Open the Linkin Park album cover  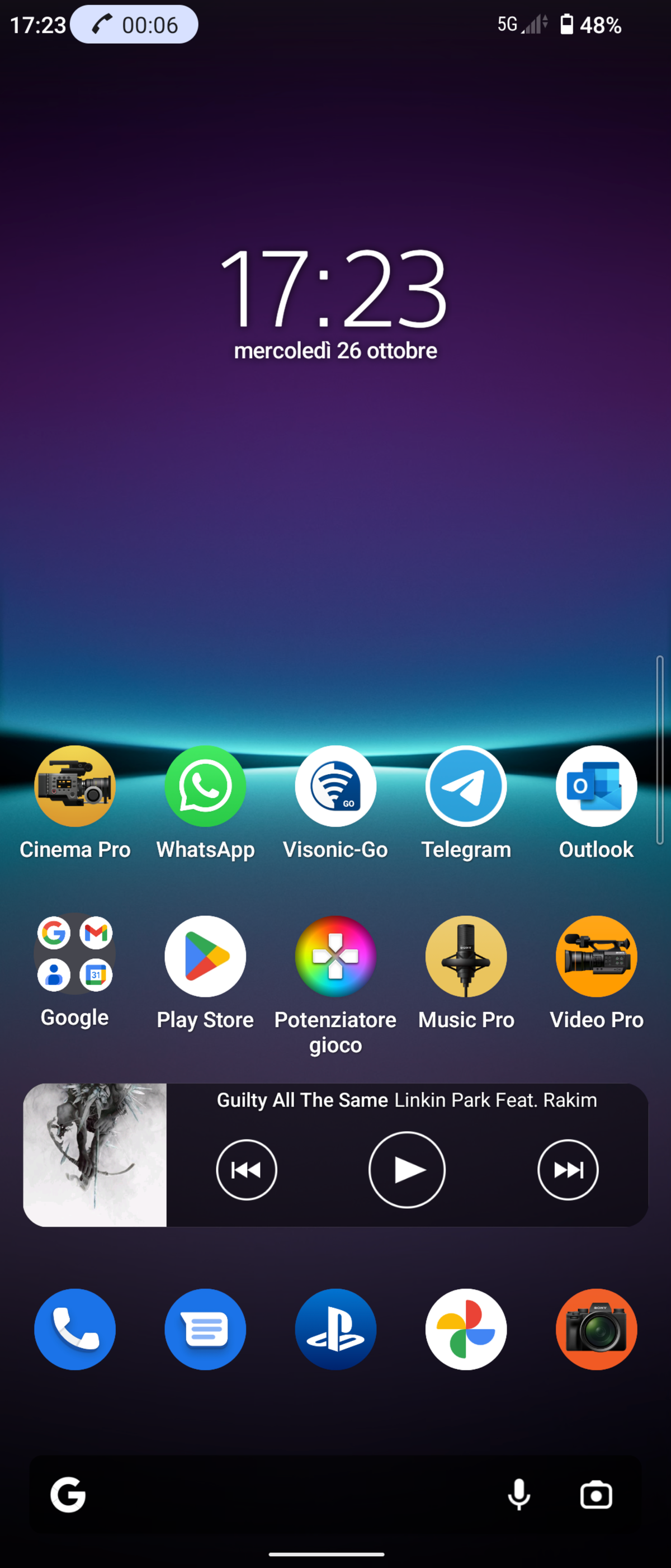(95, 1155)
